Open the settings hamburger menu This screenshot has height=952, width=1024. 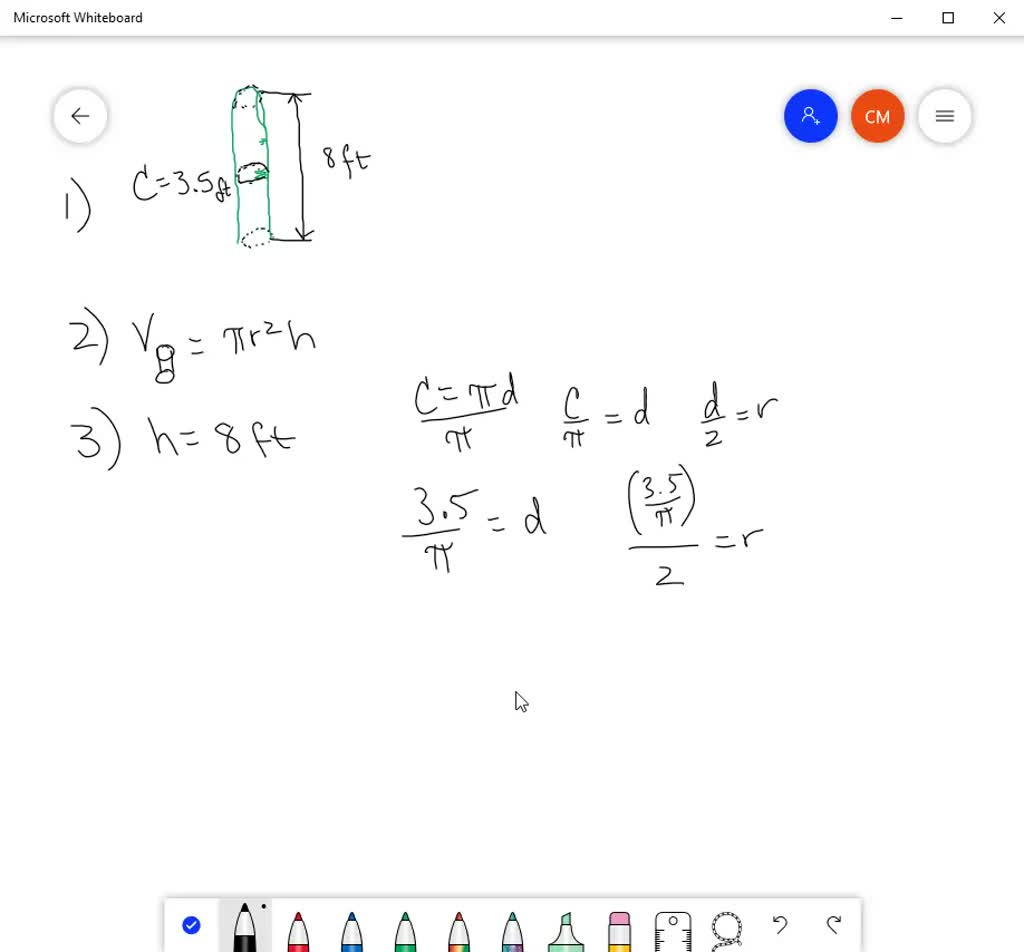click(944, 116)
